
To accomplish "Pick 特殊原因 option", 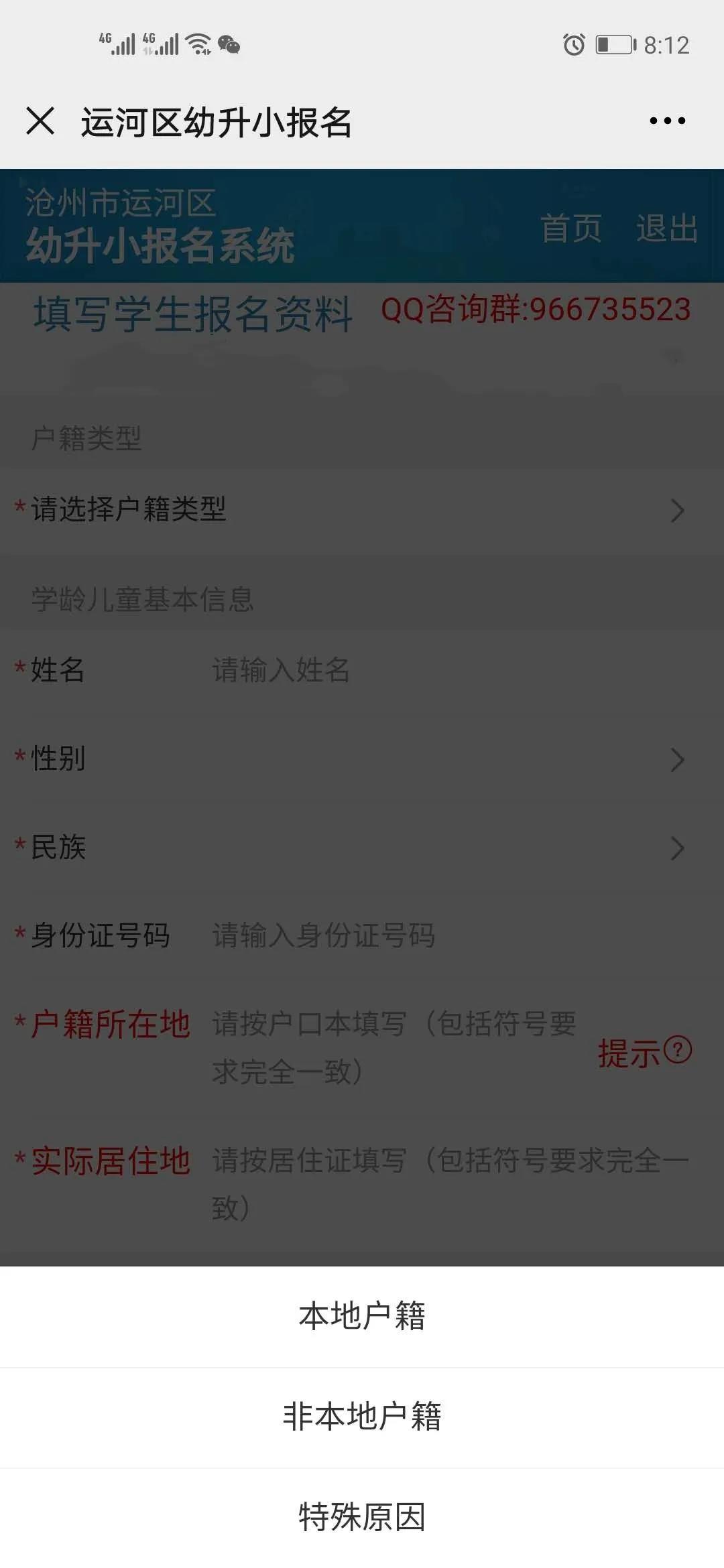I will pyautogui.click(x=362, y=1517).
